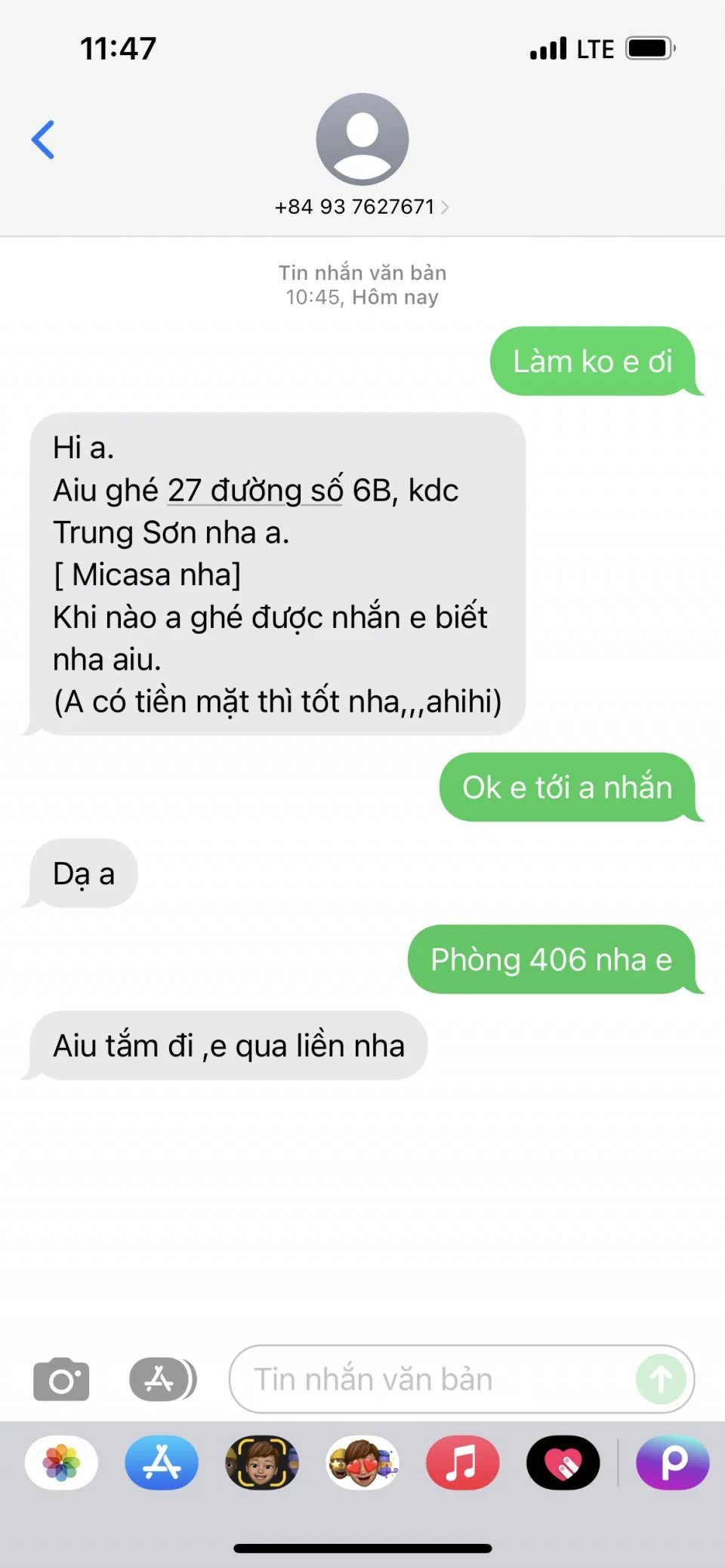725x1568 pixels.
Task: Go back to the messages list
Action: pos(43,140)
